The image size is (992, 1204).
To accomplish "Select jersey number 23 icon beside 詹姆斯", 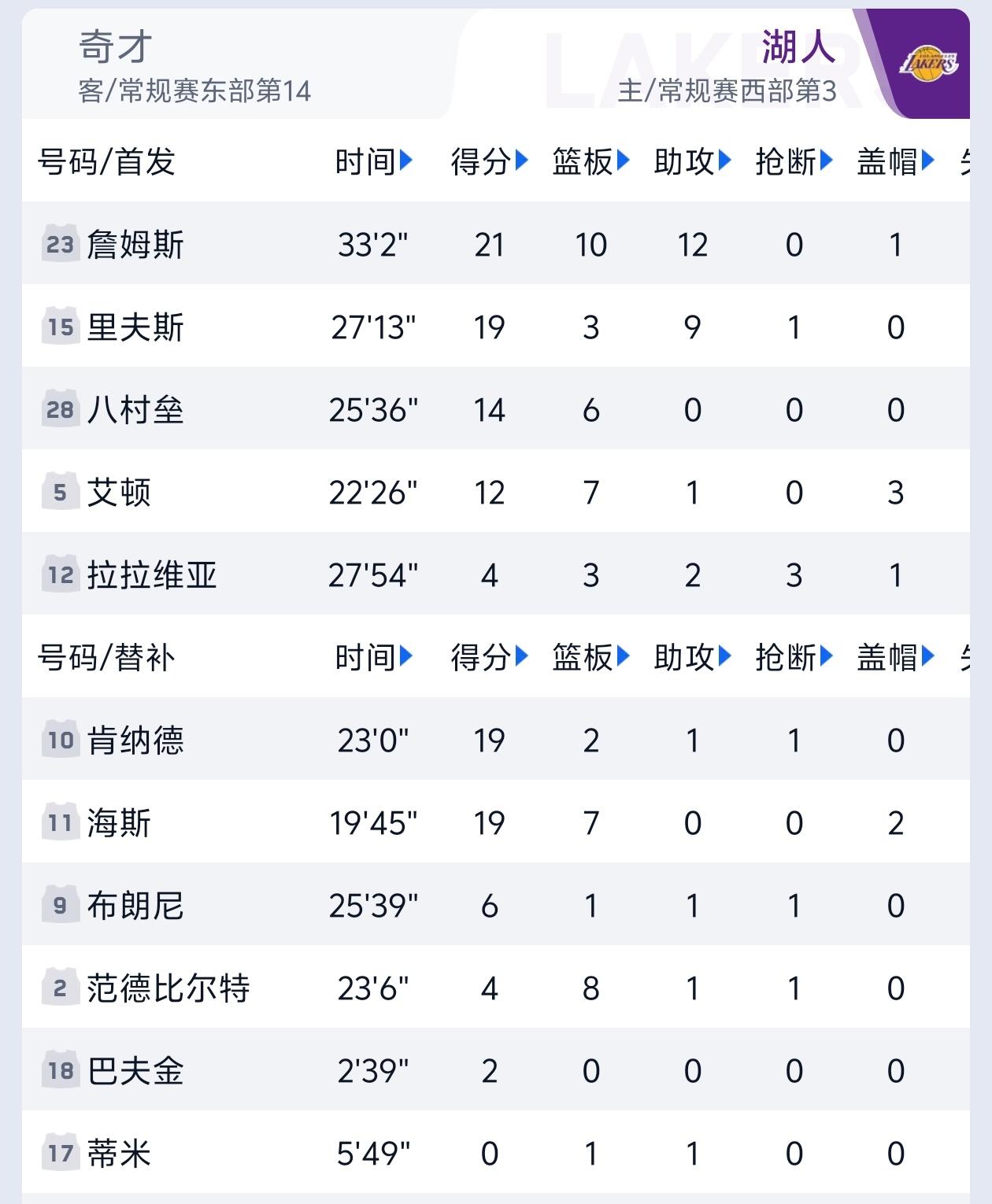I will pyautogui.click(x=61, y=244).
